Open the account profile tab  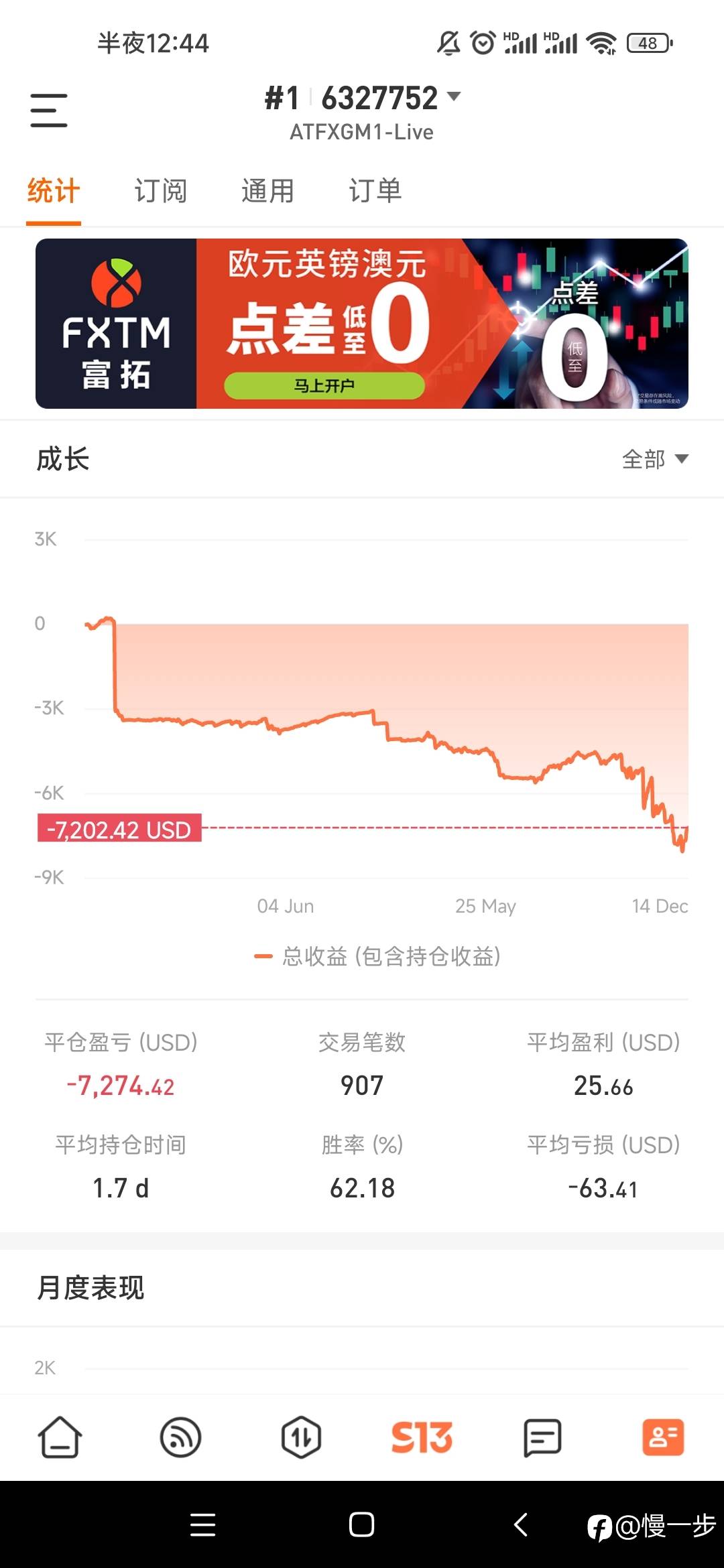[x=663, y=1437]
